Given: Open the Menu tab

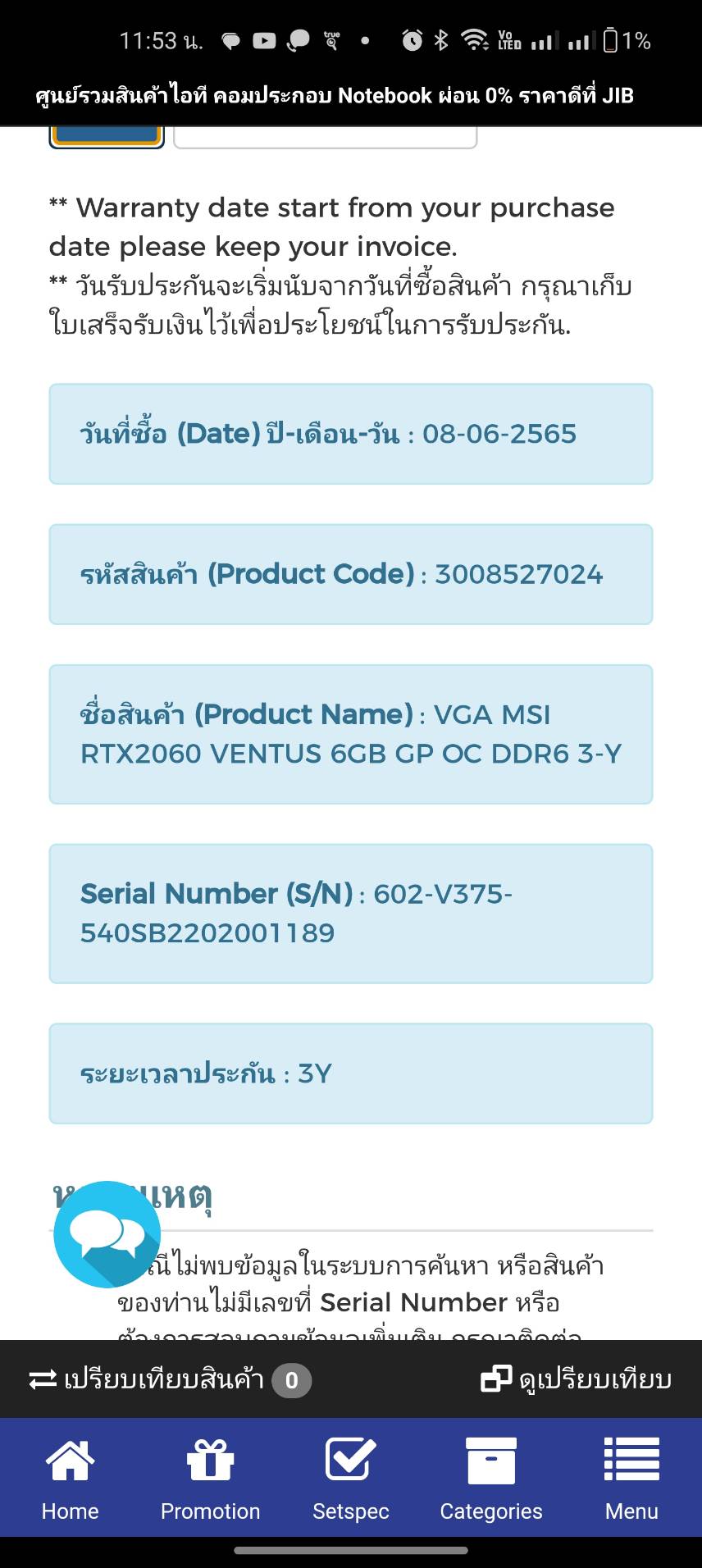Looking at the screenshot, I should 631,1478.
